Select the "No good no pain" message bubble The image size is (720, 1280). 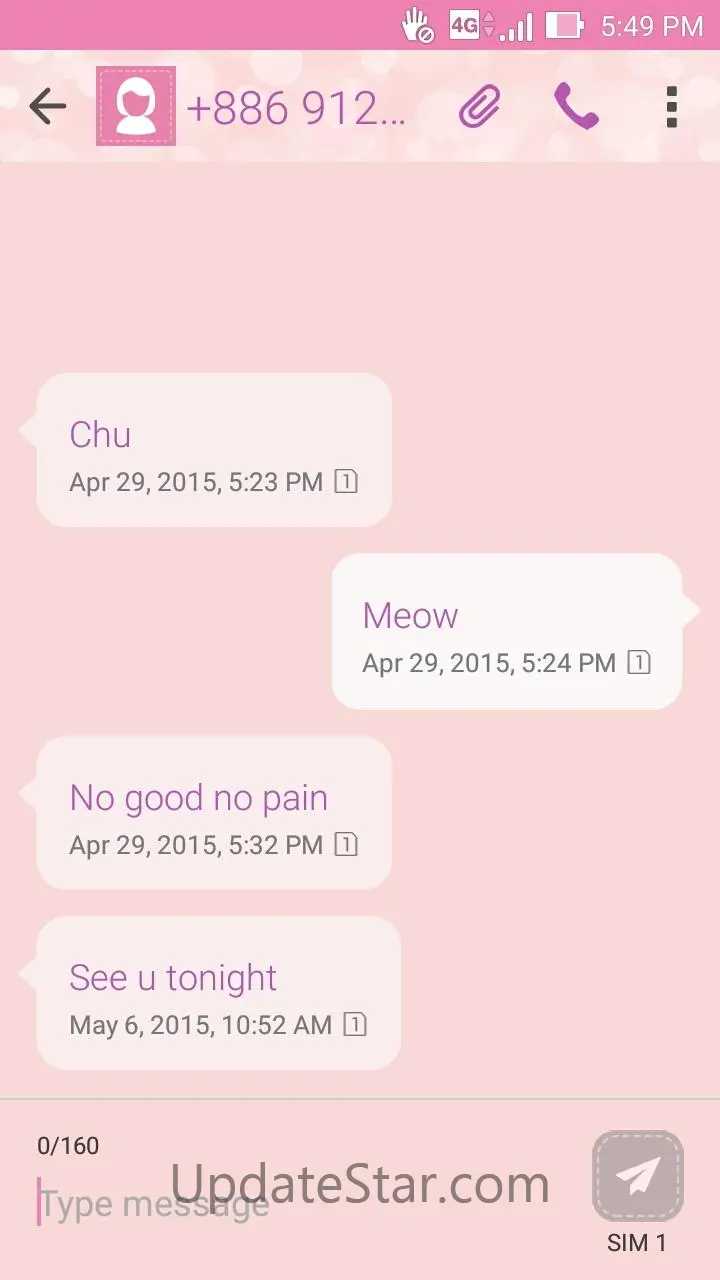[214, 813]
